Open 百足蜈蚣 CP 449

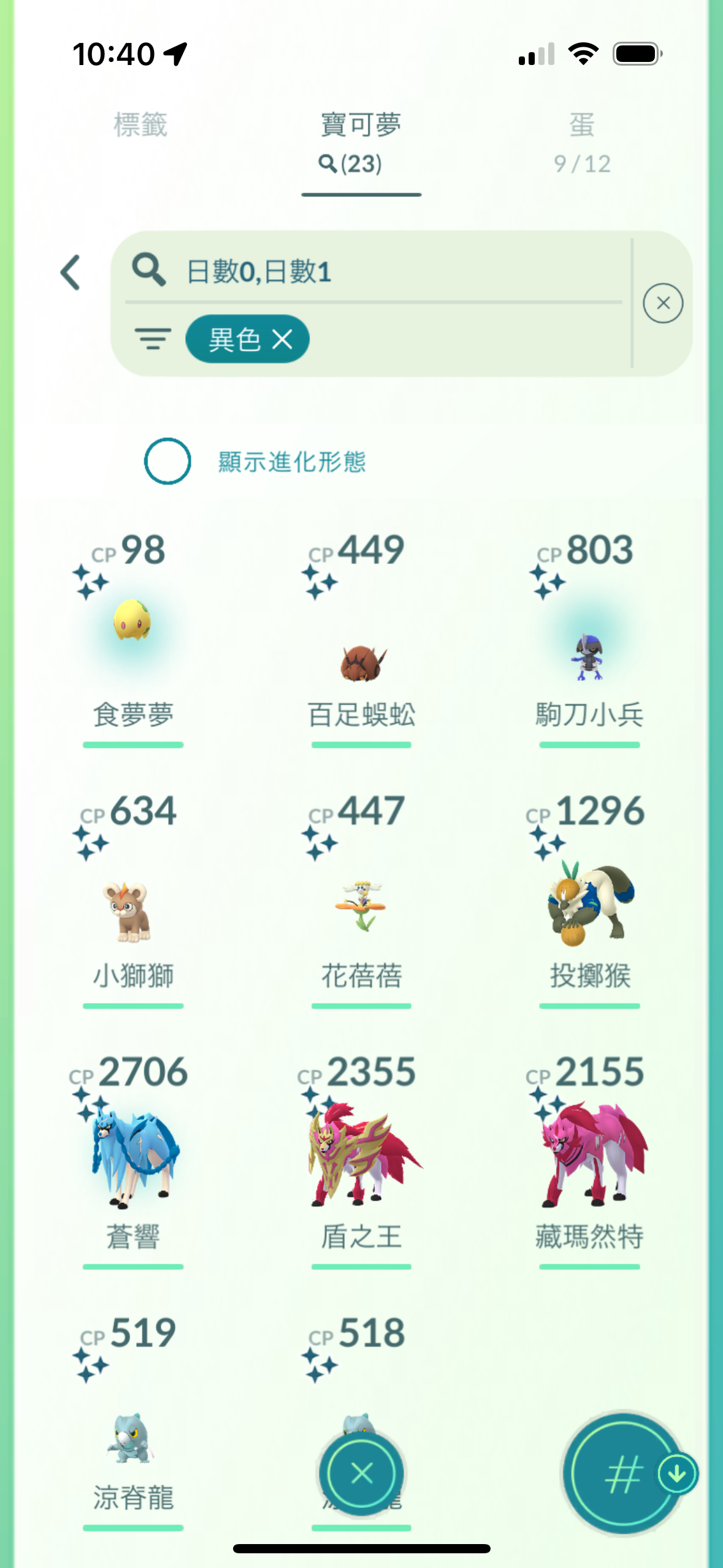(362, 638)
